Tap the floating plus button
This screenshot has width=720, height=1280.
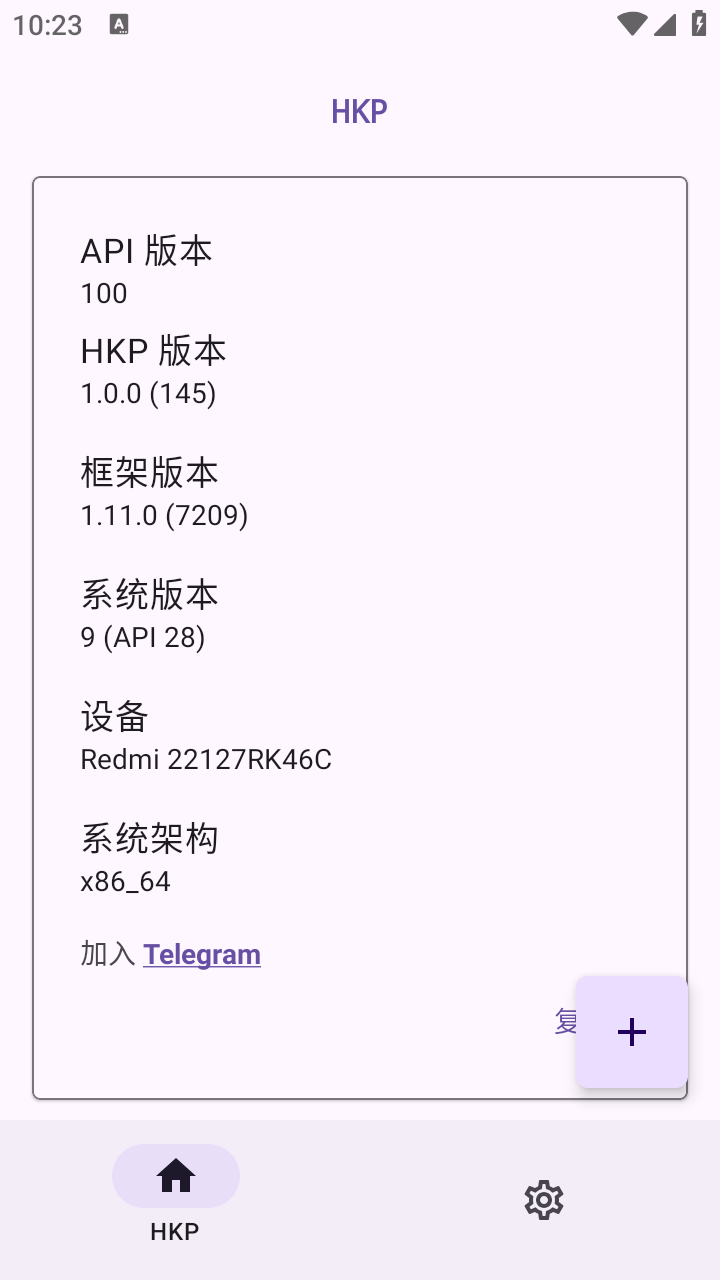pyautogui.click(x=631, y=1032)
